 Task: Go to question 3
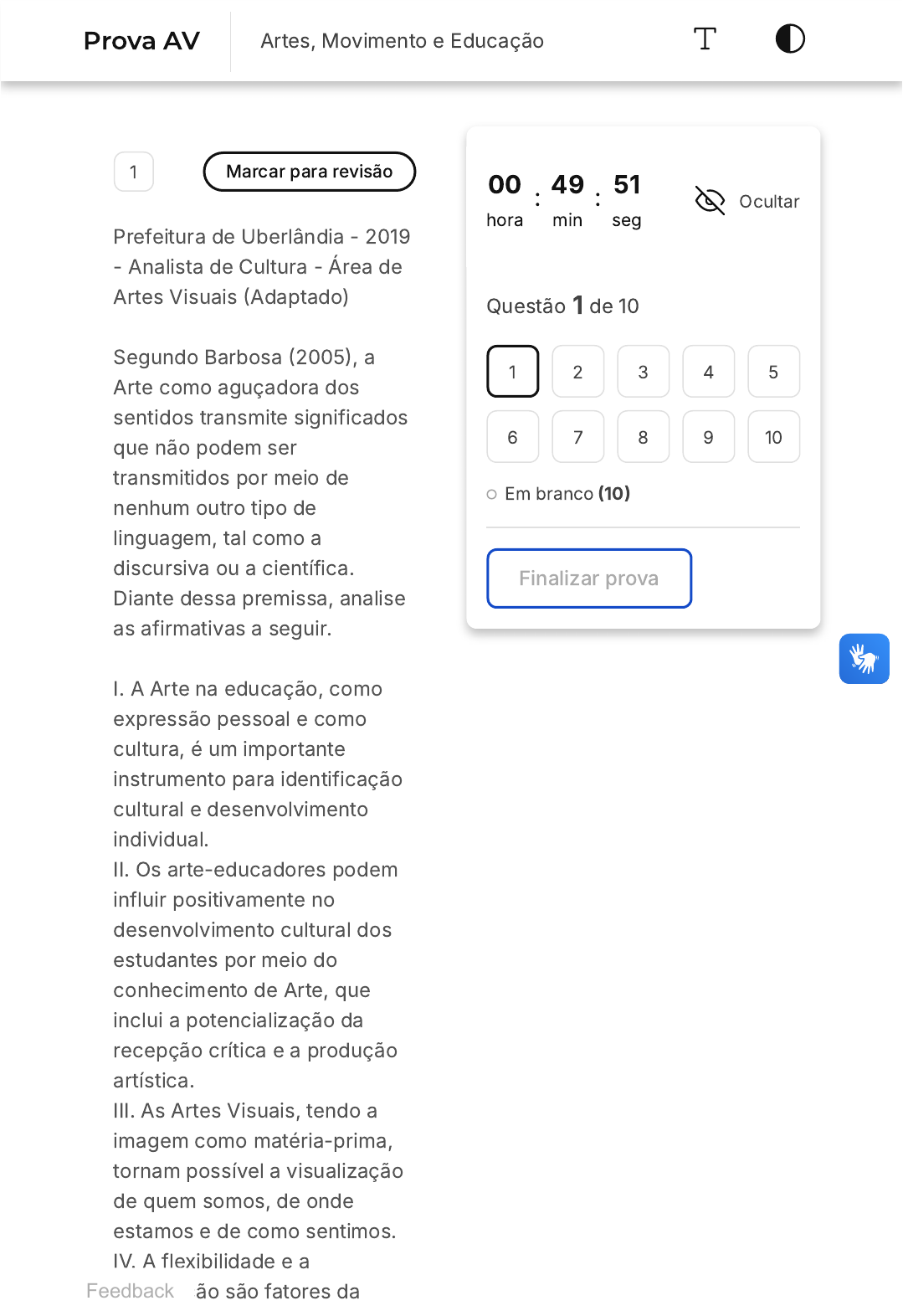(643, 372)
